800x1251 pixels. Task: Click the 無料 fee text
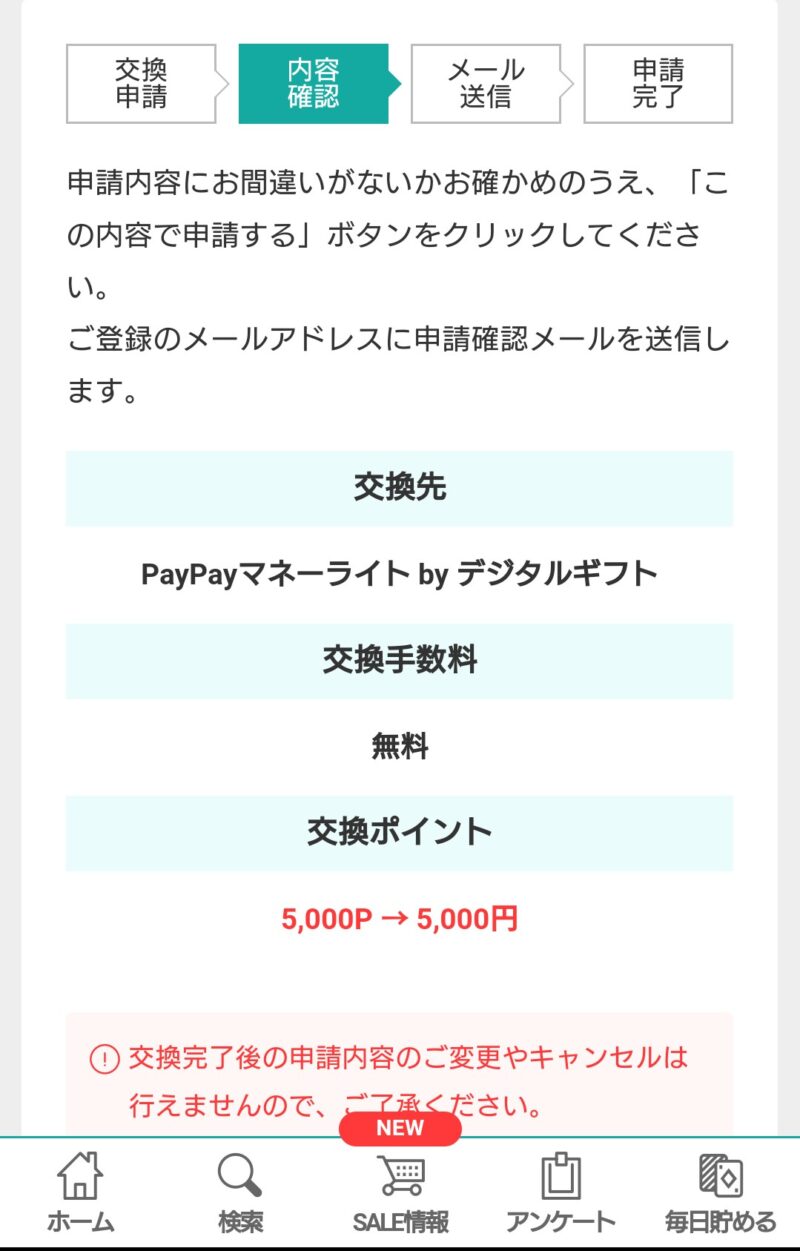(400, 747)
